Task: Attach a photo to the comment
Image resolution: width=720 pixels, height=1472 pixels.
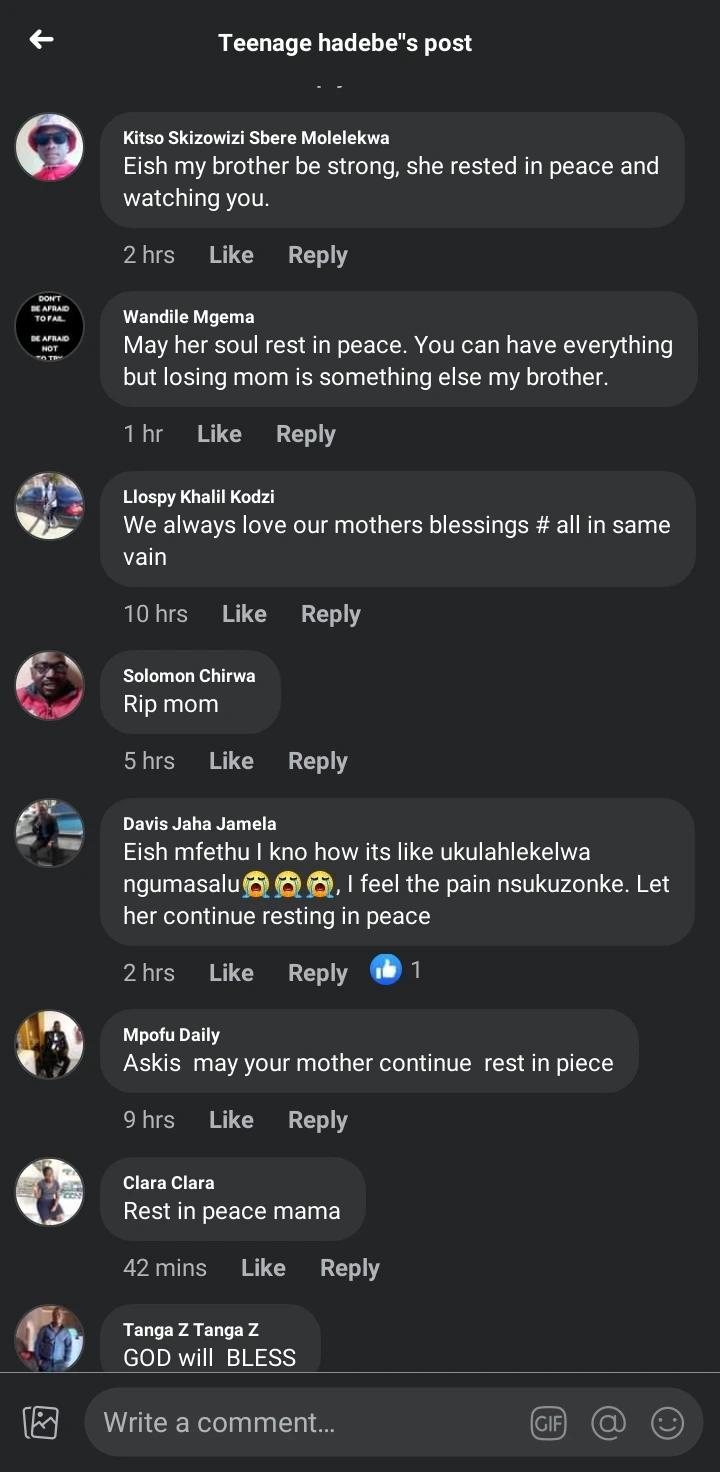Action: (41, 1422)
